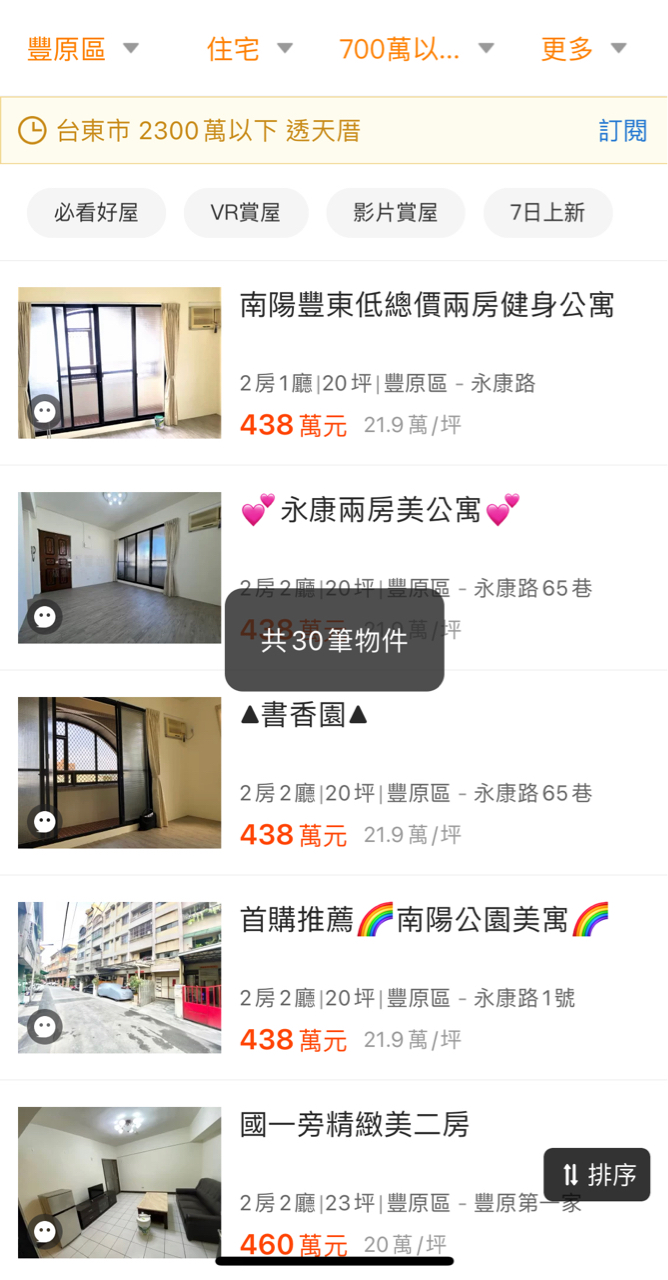View the 永康兩房美公寓 listing
The width and height of the screenshot is (668, 1280).
pyautogui.click(x=380, y=511)
